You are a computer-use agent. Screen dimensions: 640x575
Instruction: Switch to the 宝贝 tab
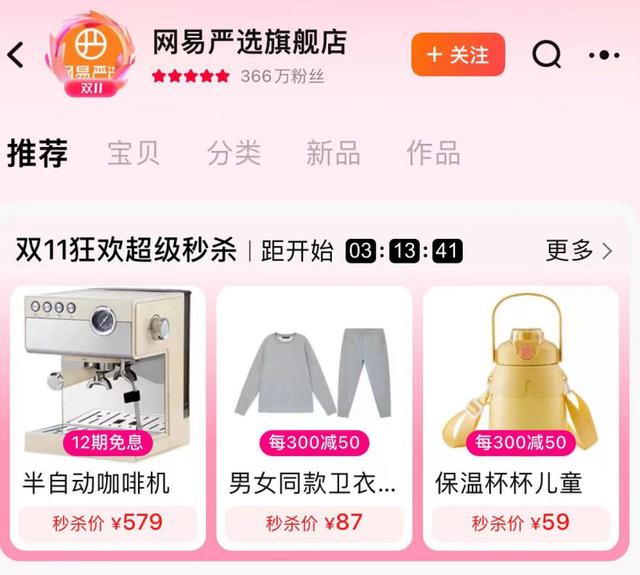pyautogui.click(x=134, y=153)
